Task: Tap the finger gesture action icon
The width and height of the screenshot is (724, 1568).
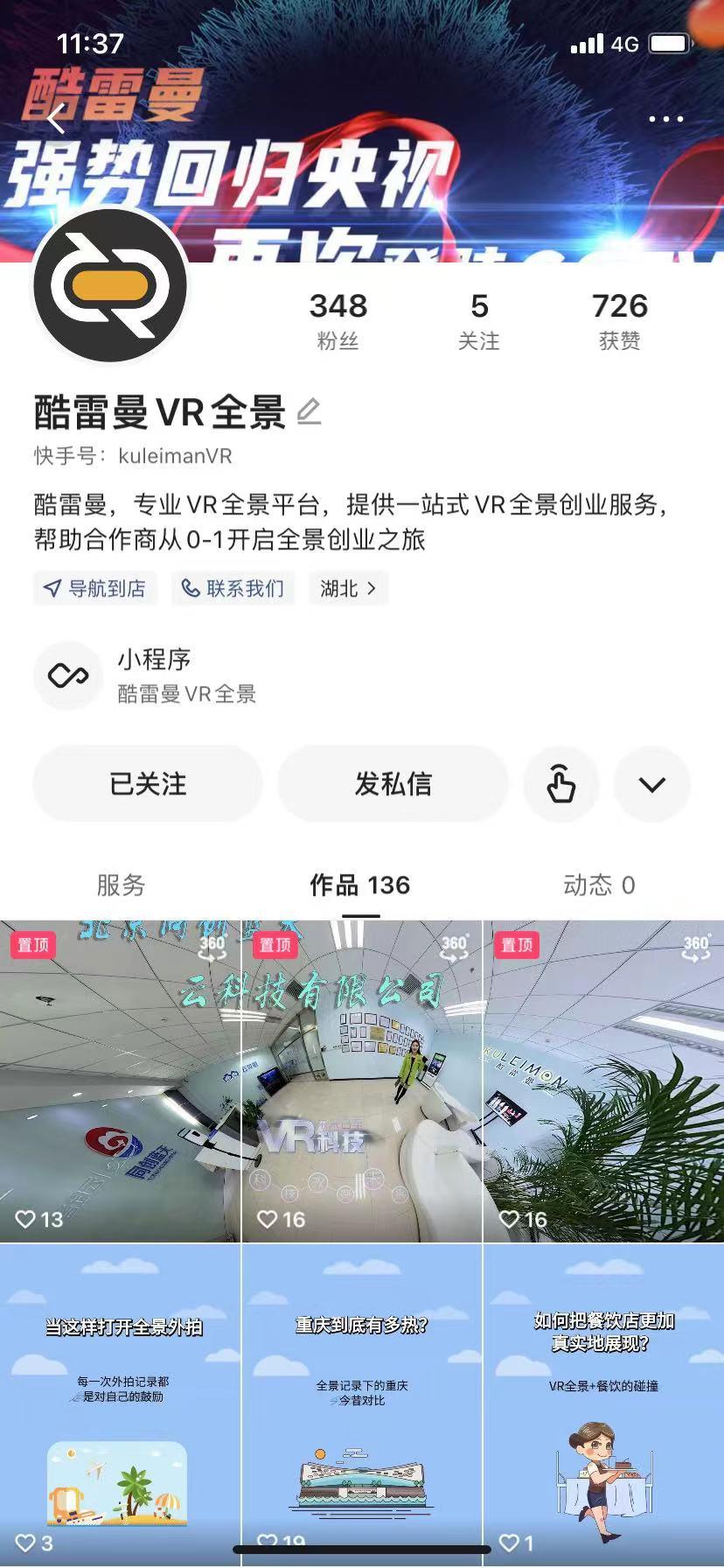Action: 560,785
